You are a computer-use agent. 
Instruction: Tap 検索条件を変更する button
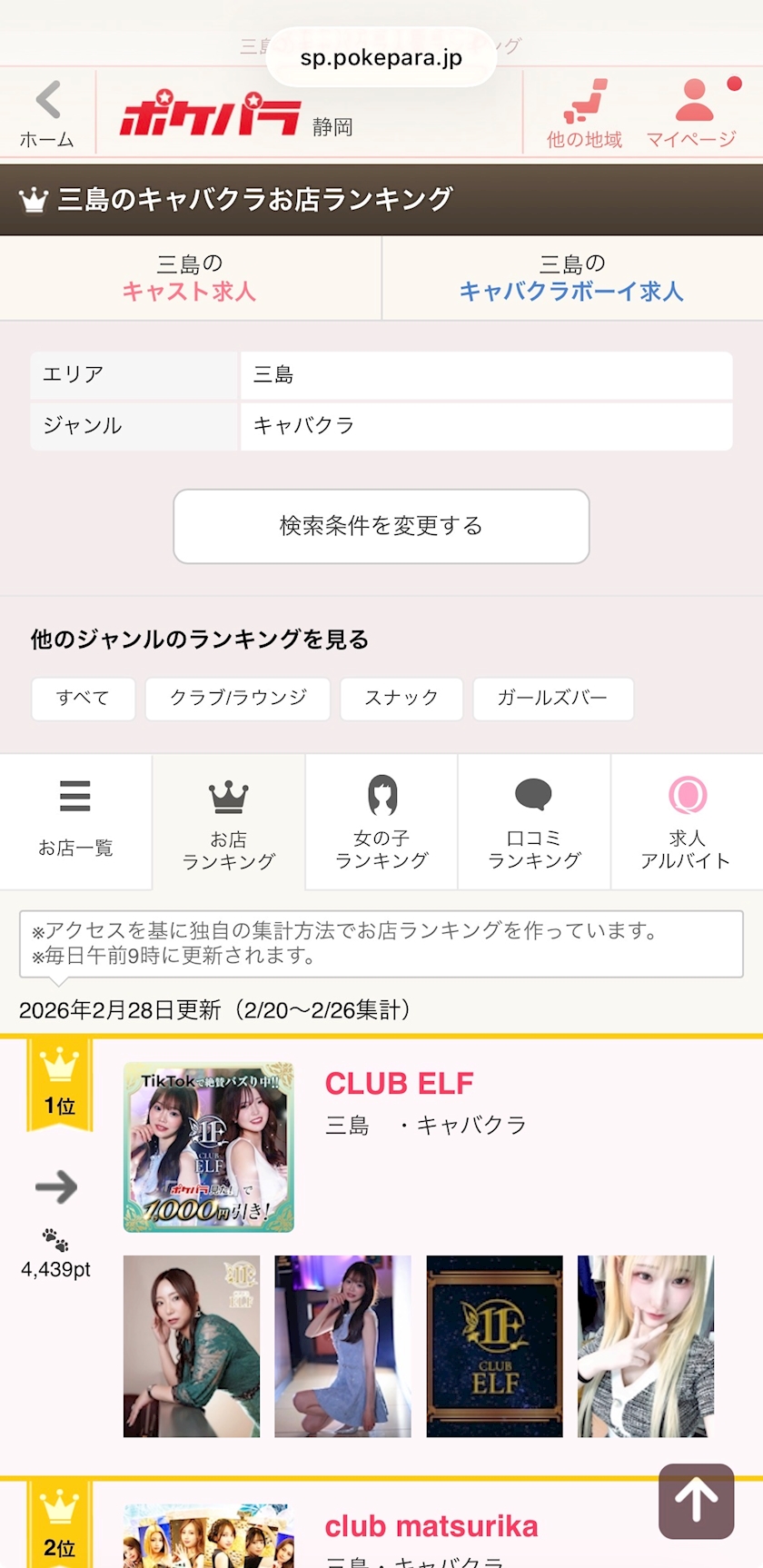[x=381, y=526]
